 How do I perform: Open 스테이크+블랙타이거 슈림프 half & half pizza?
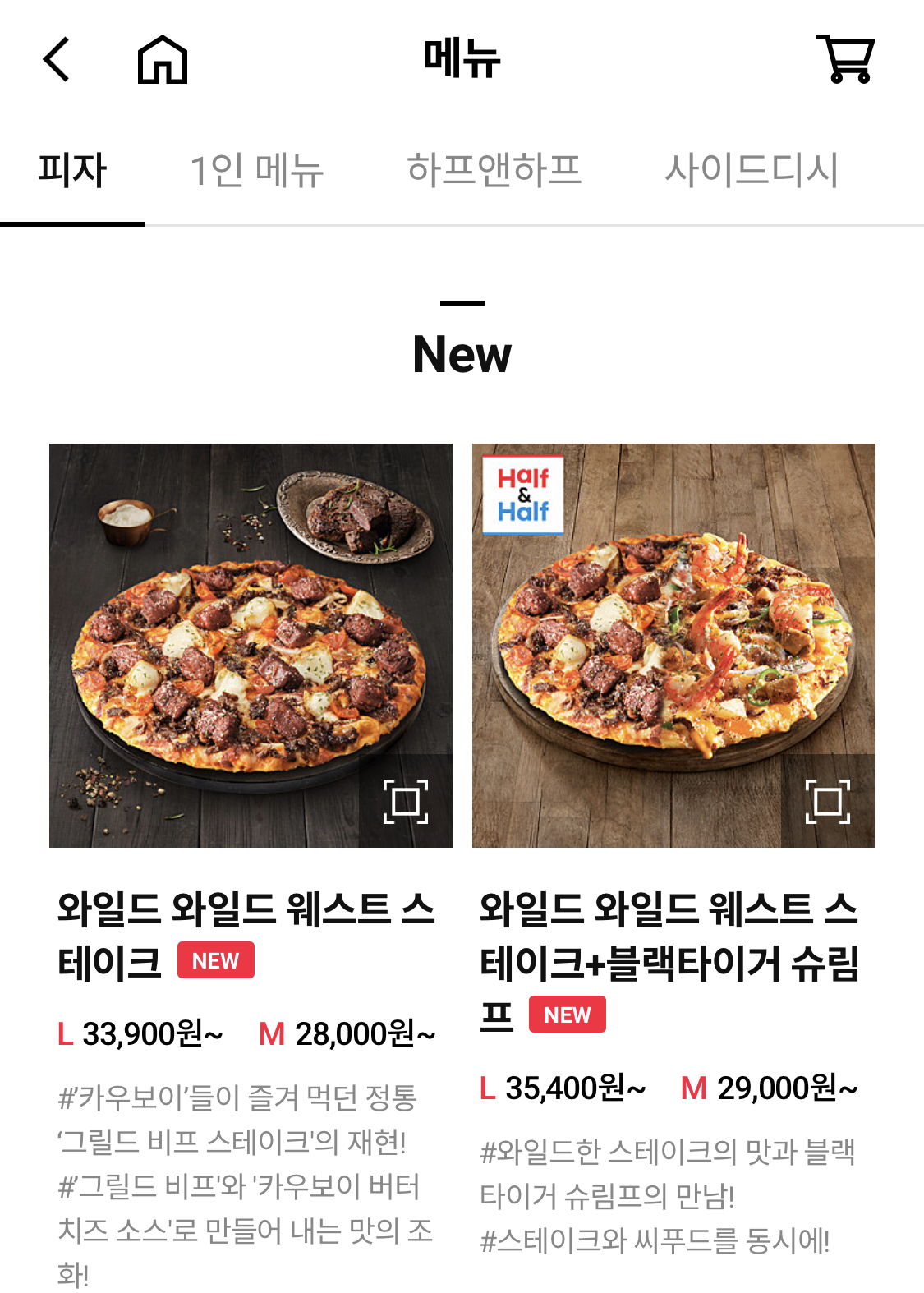[669, 961]
